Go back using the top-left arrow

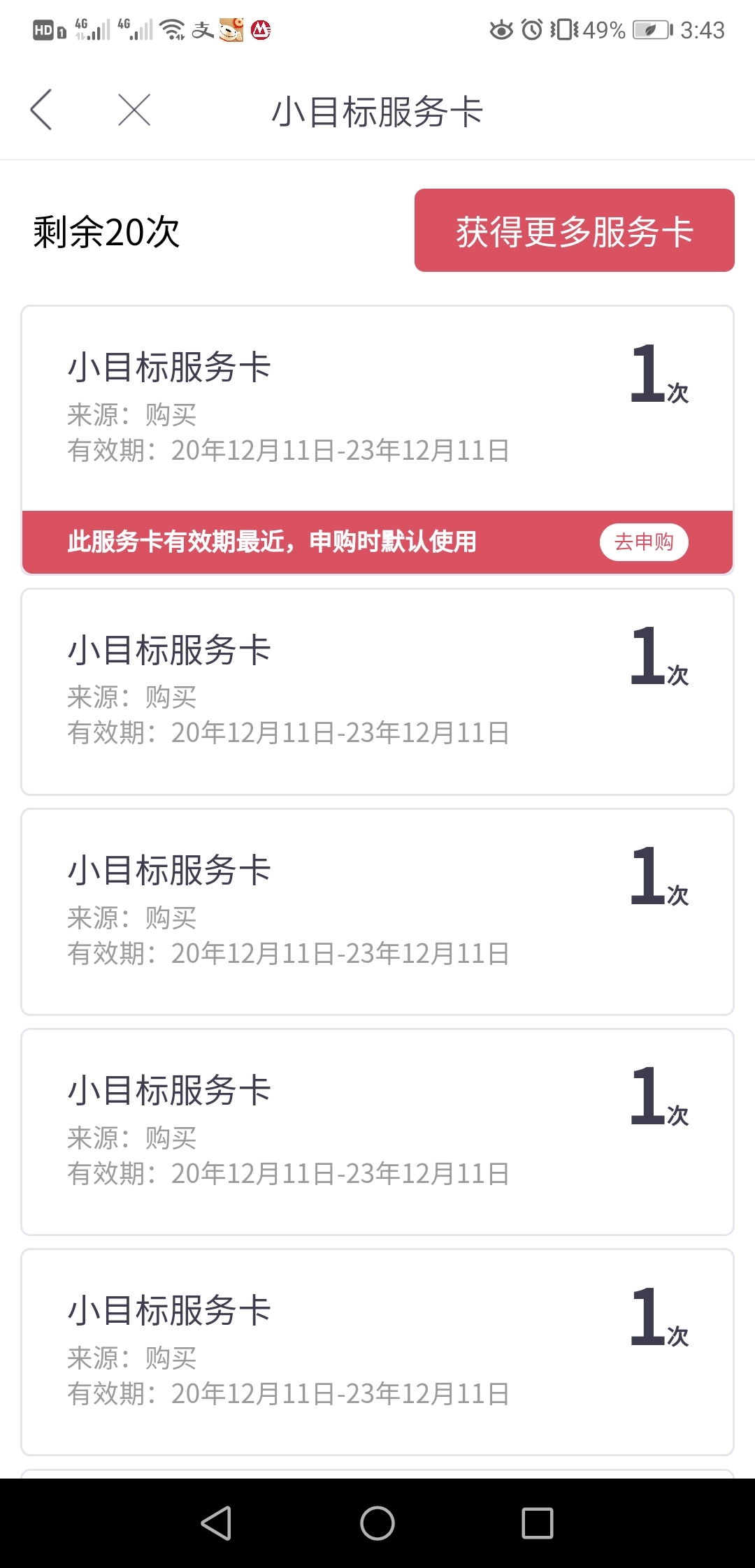click(41, 110)
